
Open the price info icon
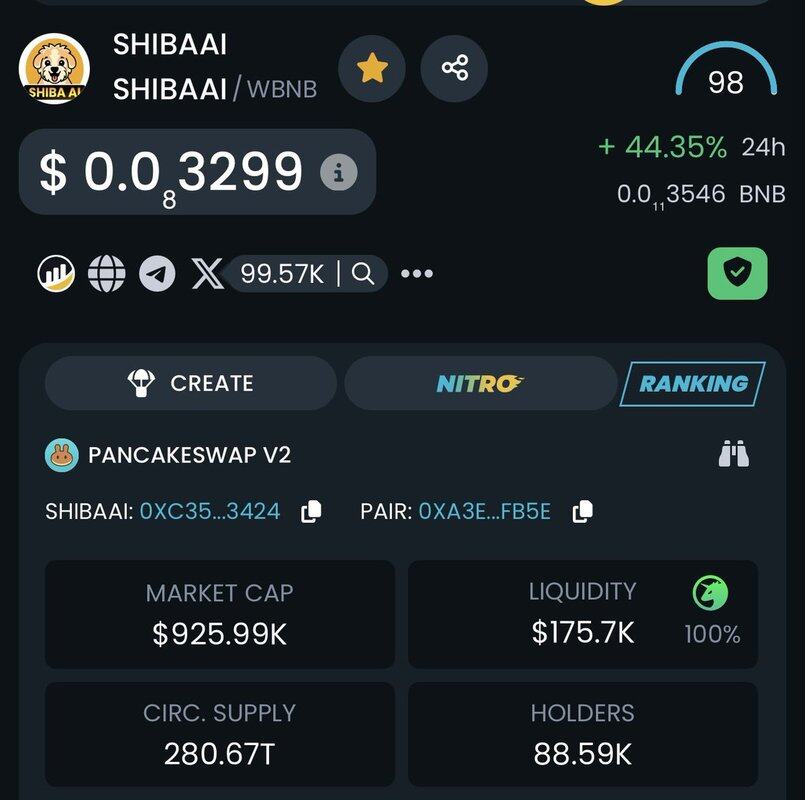(x=338, y=173)
